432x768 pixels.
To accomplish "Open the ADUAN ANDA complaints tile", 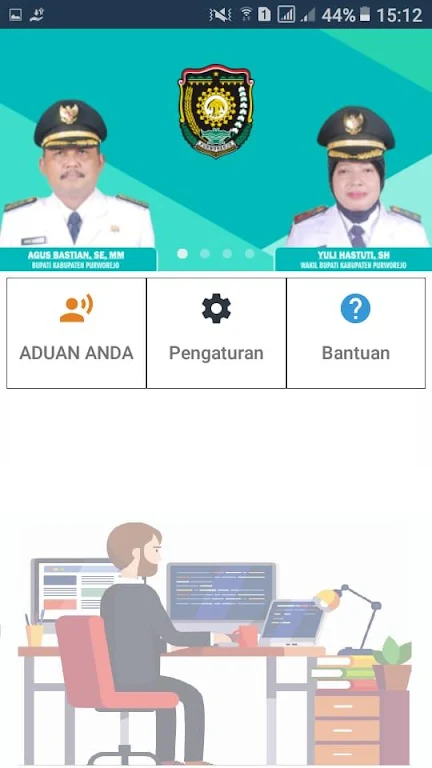I will coord(76,333).
